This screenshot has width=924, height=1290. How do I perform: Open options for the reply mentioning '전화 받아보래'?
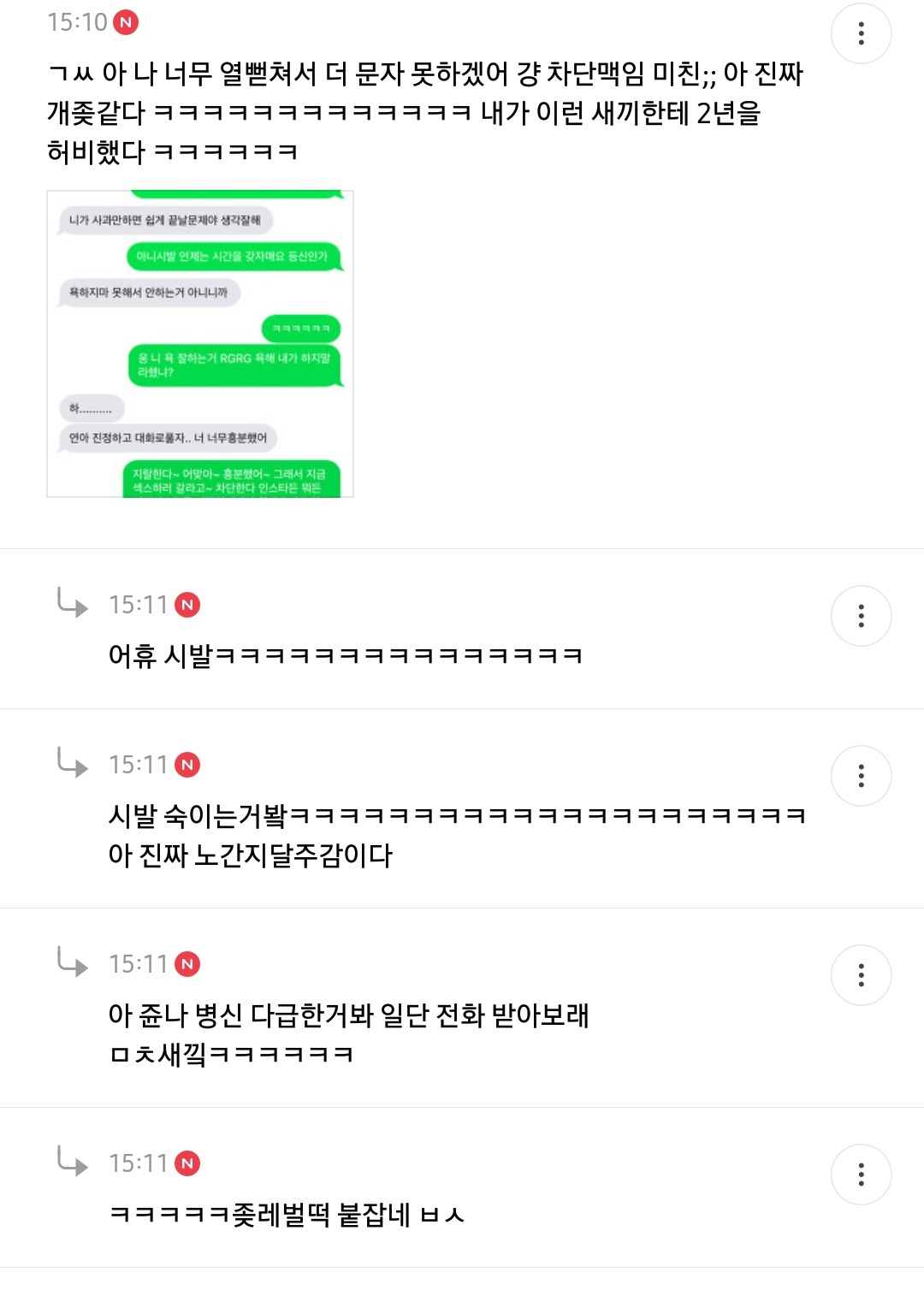(861, 975)
